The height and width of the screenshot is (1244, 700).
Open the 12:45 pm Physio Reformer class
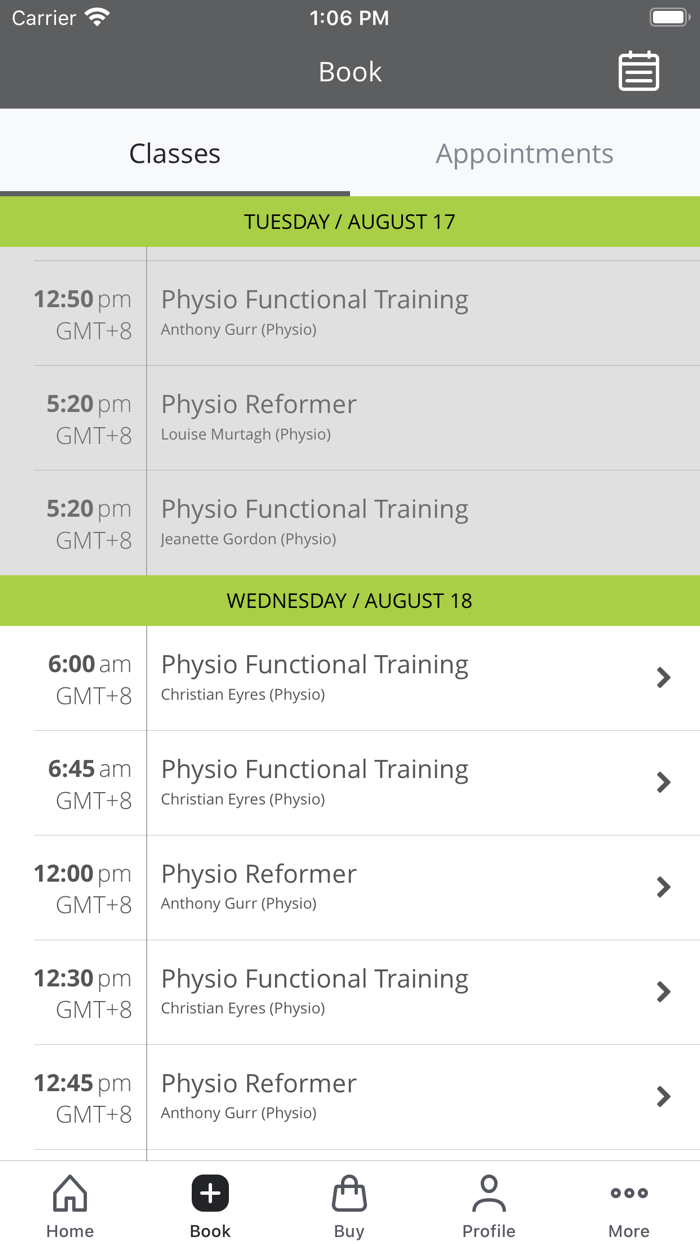350,1097
